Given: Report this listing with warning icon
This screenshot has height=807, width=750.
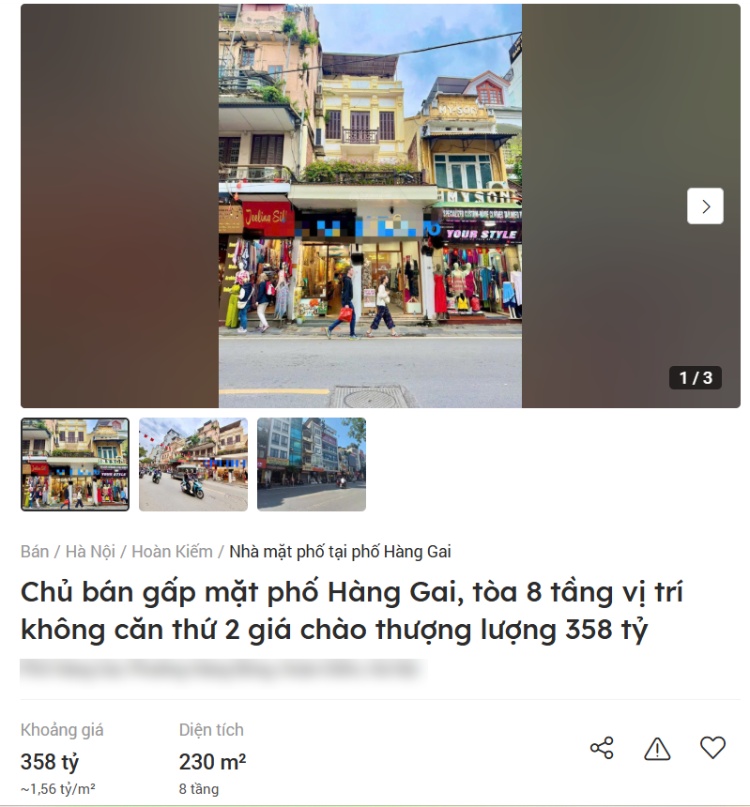Looking at the screenshot, I should [657, 747].
